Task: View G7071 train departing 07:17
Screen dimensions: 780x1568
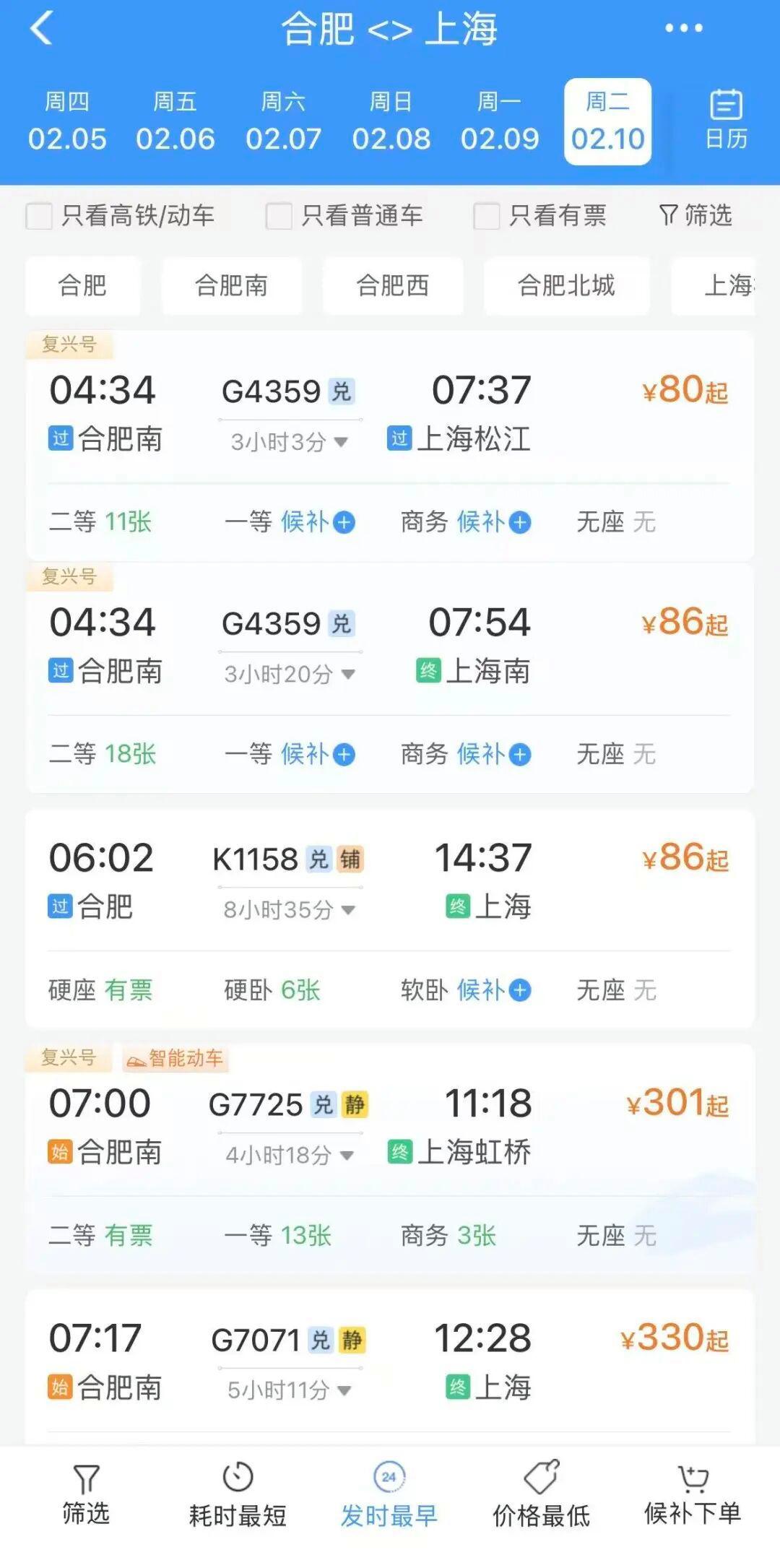Action: (390, 1361)
